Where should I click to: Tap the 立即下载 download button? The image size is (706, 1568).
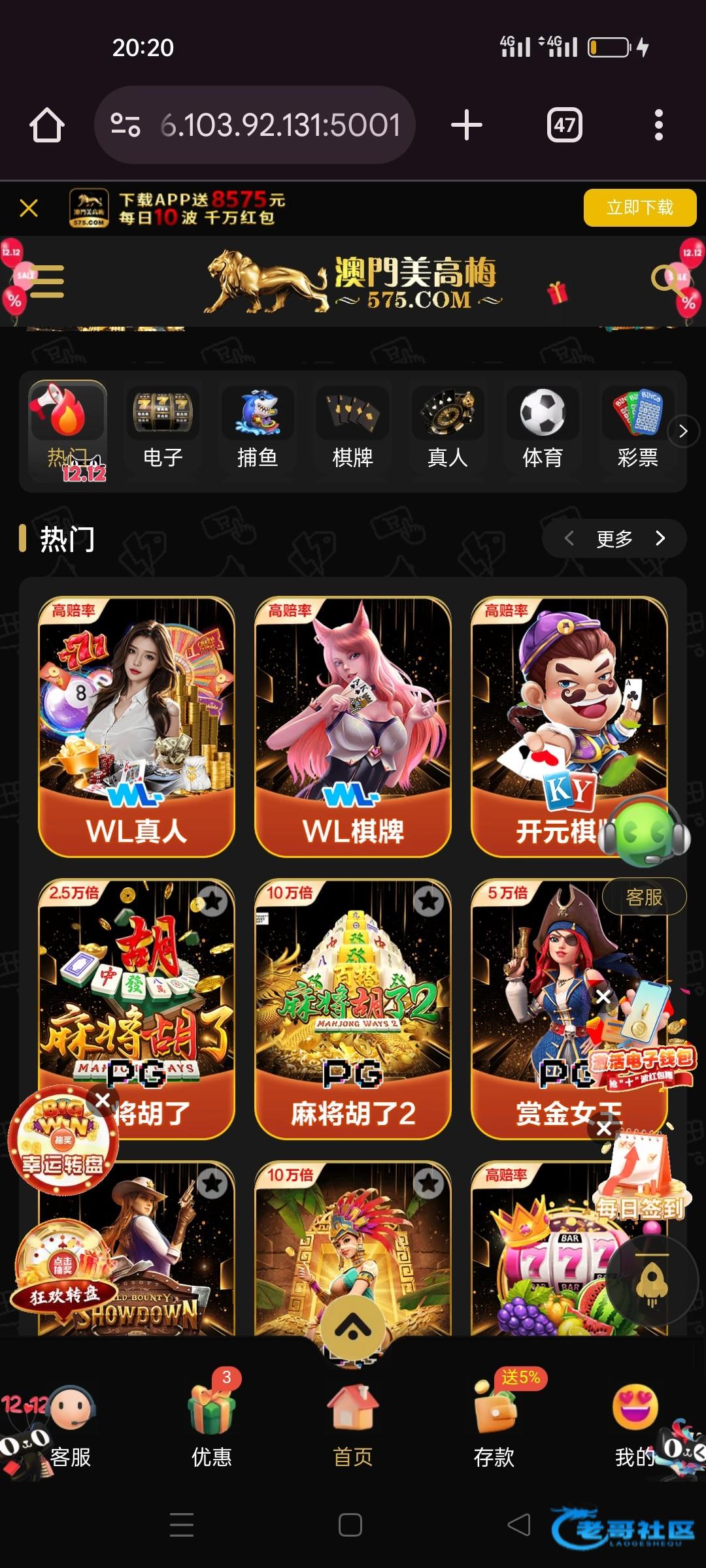(639, 208)
